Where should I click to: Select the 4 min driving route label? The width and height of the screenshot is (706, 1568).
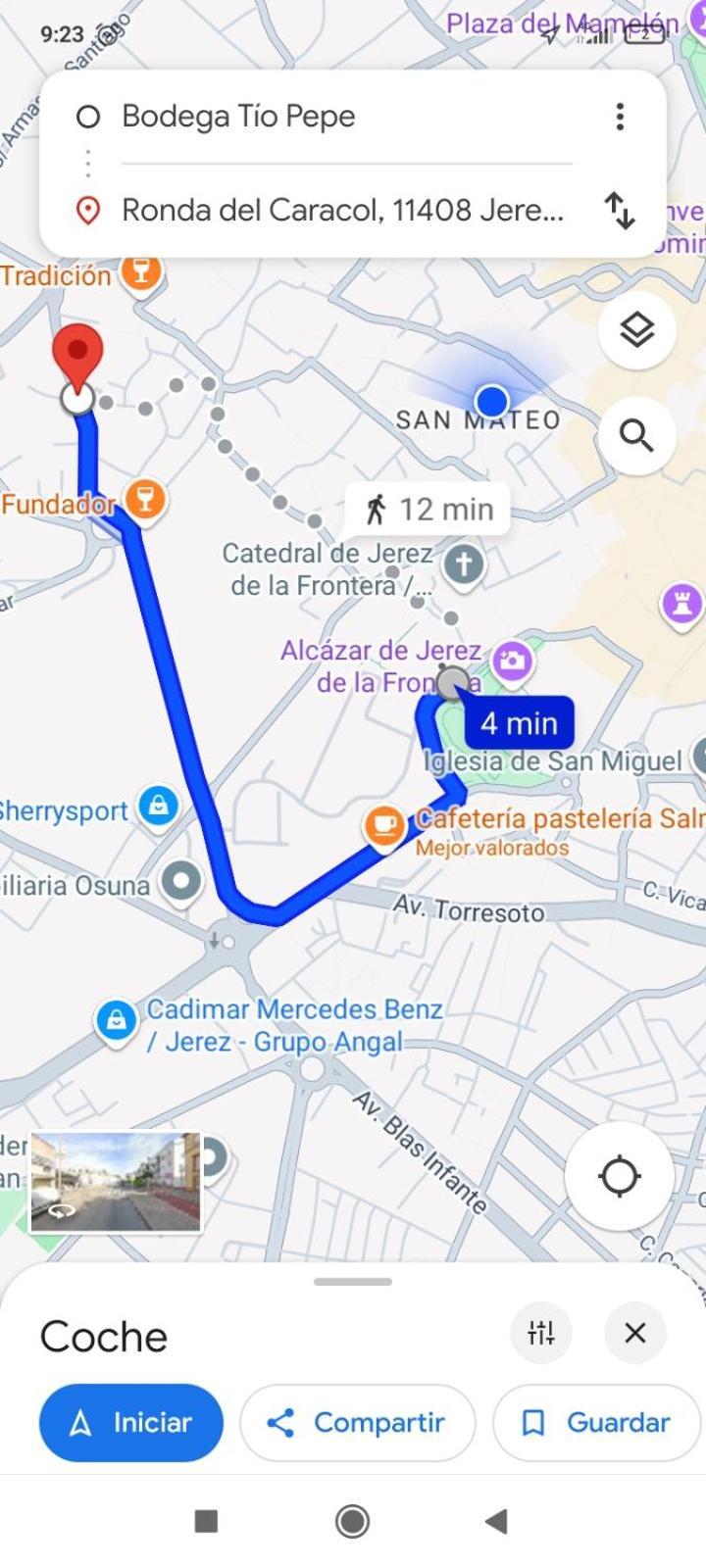(x=519, y=724)
